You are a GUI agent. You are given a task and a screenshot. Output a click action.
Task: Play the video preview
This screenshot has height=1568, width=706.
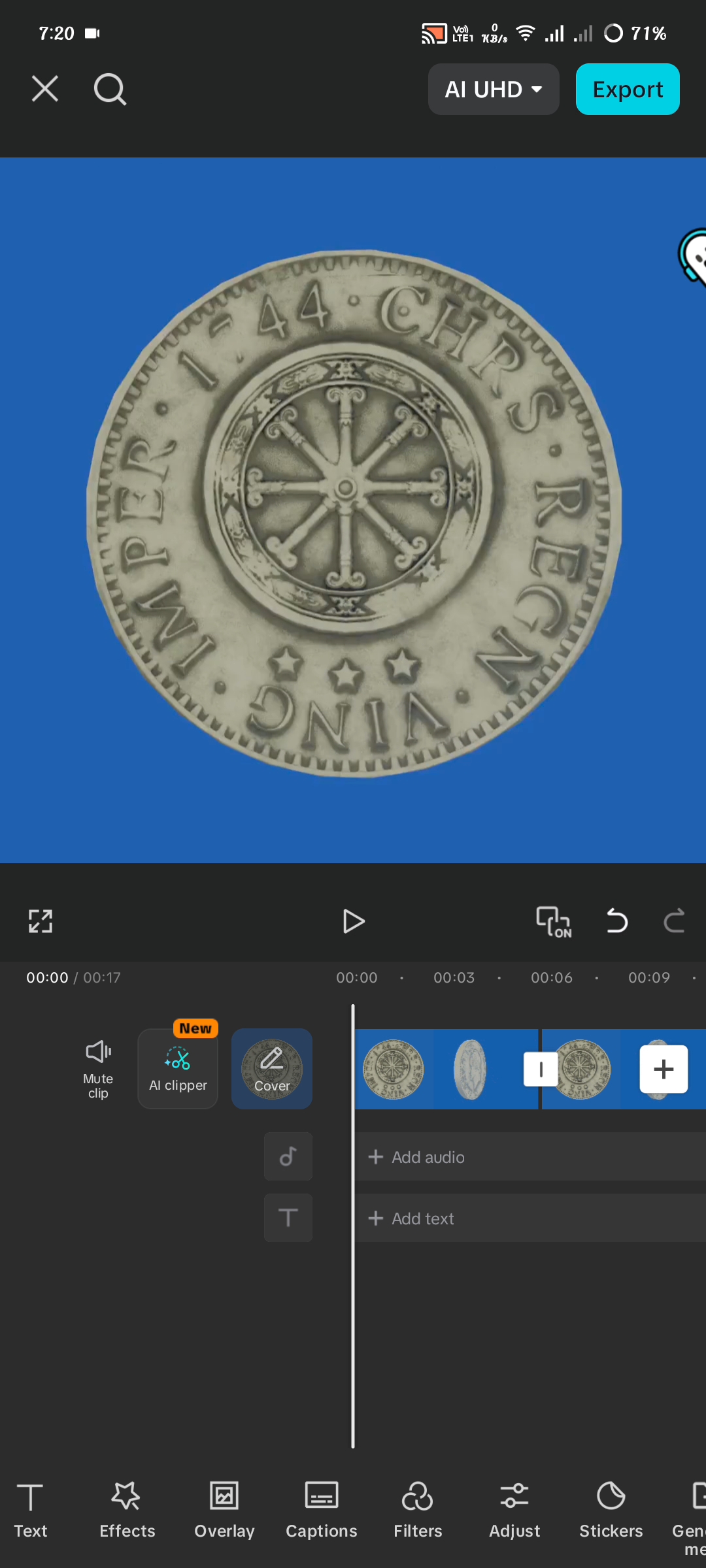pos(354,921)
